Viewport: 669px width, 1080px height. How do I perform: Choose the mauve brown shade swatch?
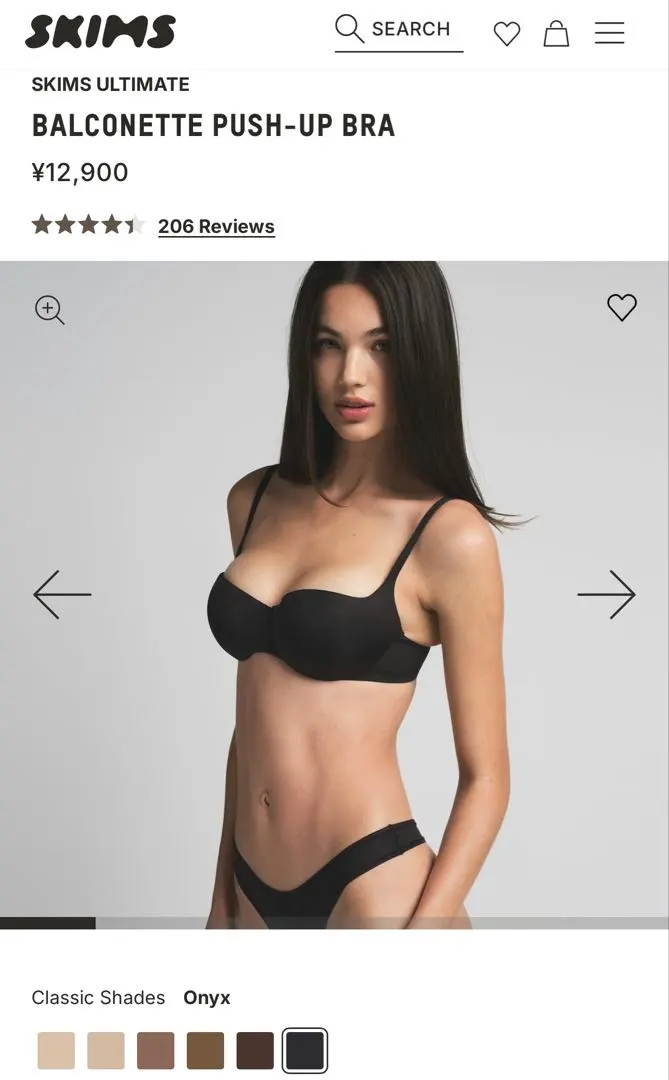click(x=155, y=1050)
